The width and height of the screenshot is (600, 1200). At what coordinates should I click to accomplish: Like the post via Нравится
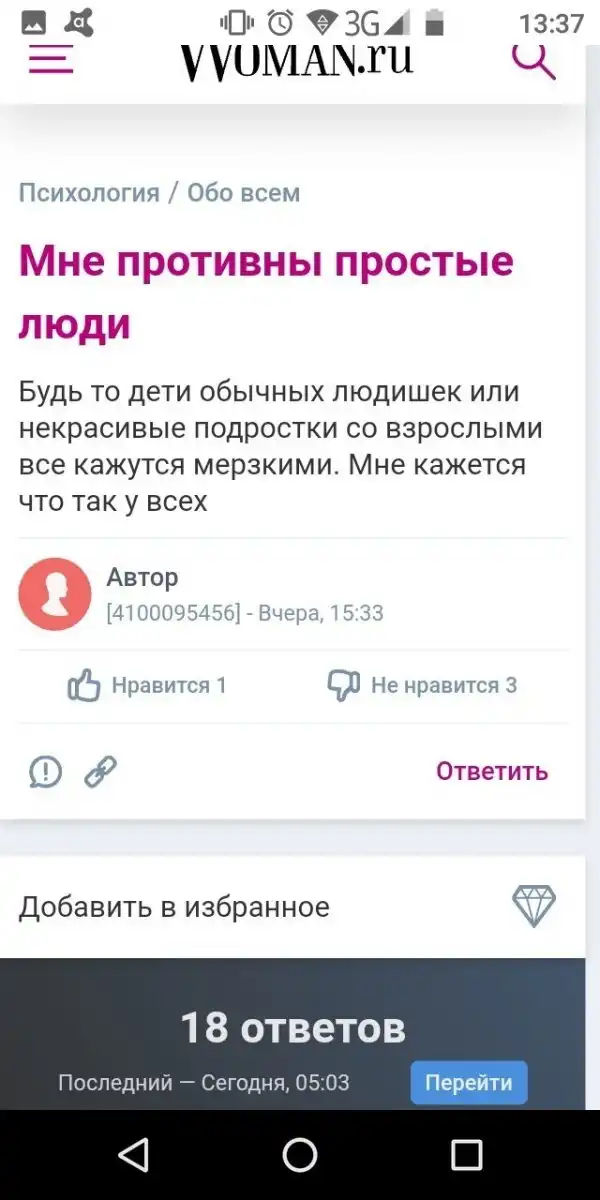pyautogui.click(x=147, y=685)
